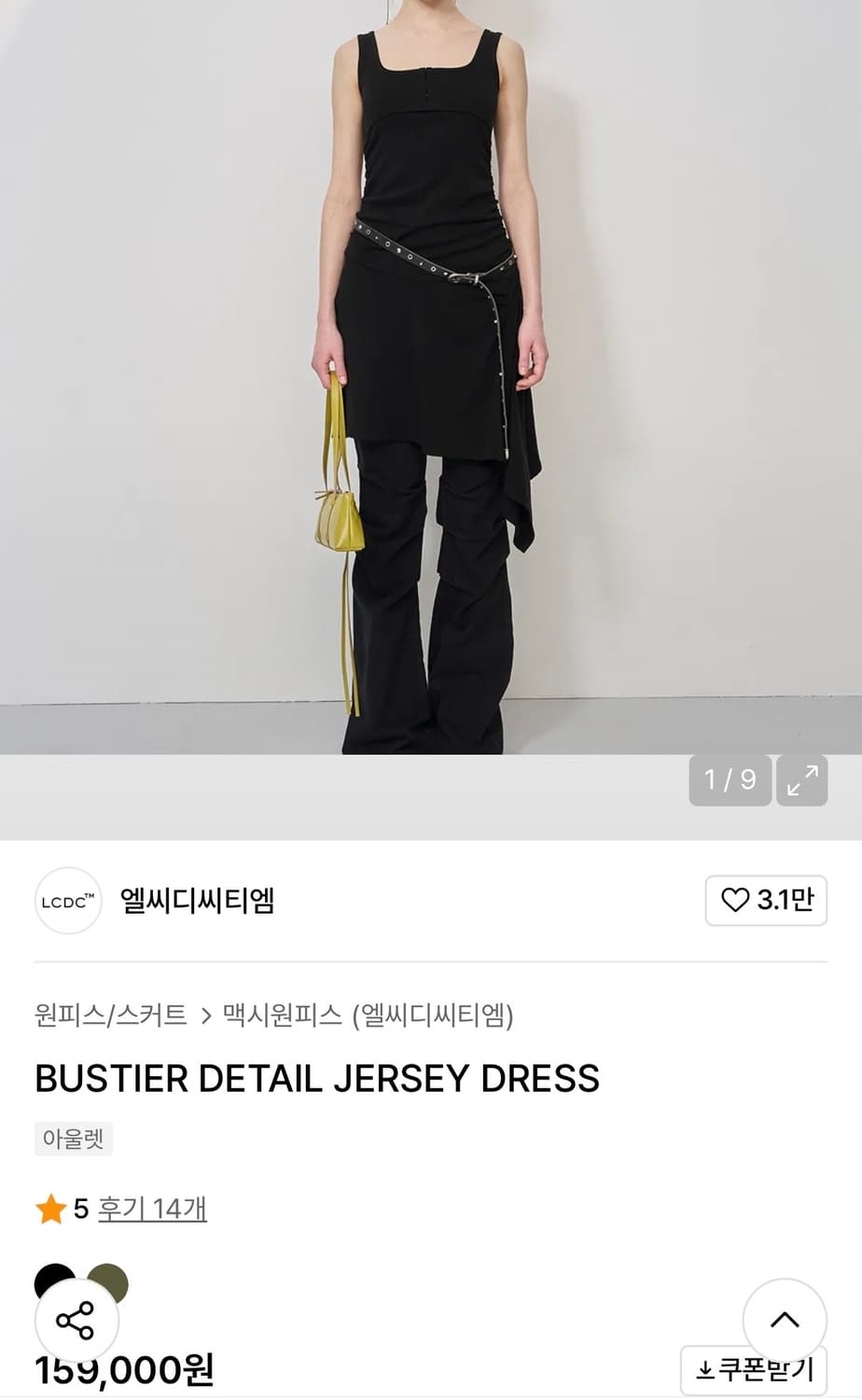Tap the 1/9 image counter badge
862x1400 pixels.
[x=730, y=779]
